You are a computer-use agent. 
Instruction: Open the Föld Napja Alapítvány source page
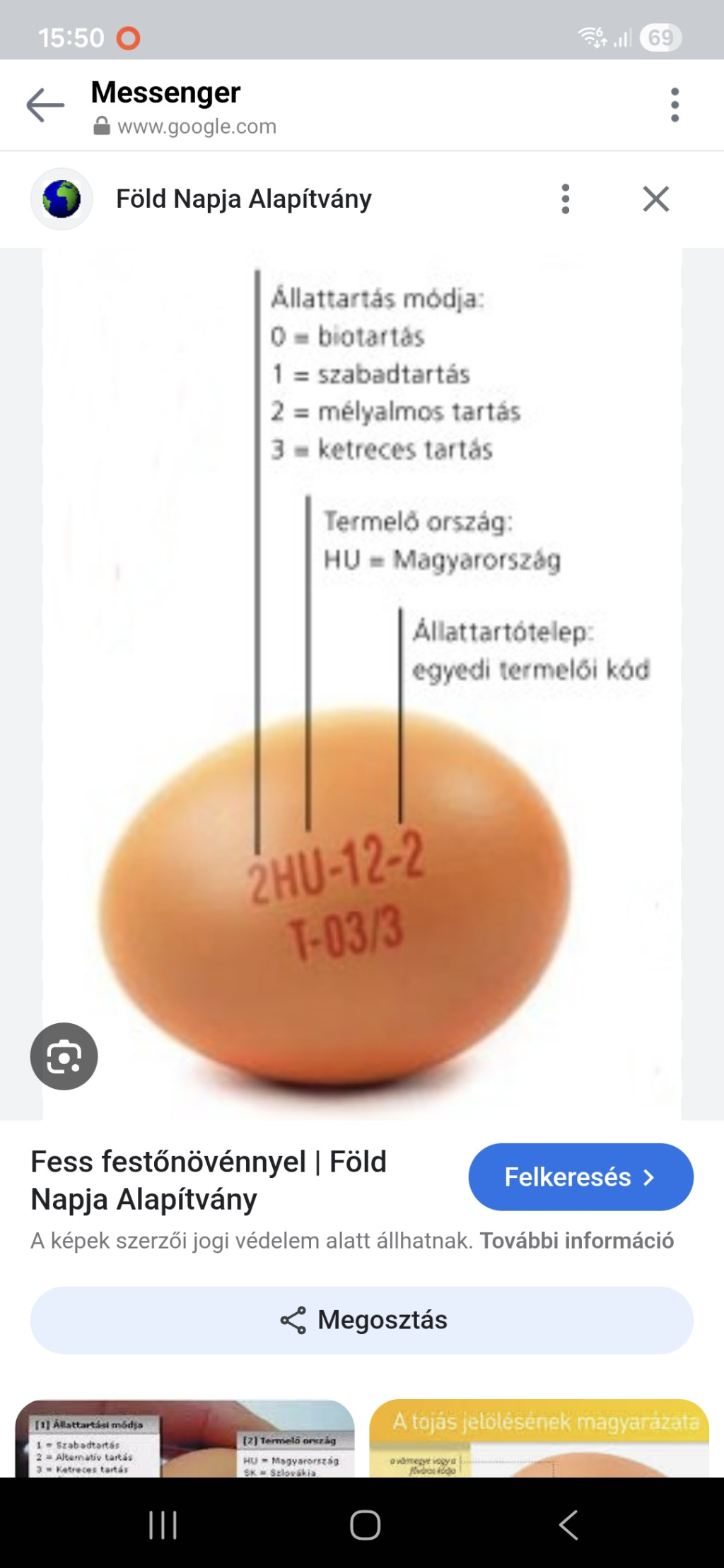pyautogui.click(x=243, y=199)
